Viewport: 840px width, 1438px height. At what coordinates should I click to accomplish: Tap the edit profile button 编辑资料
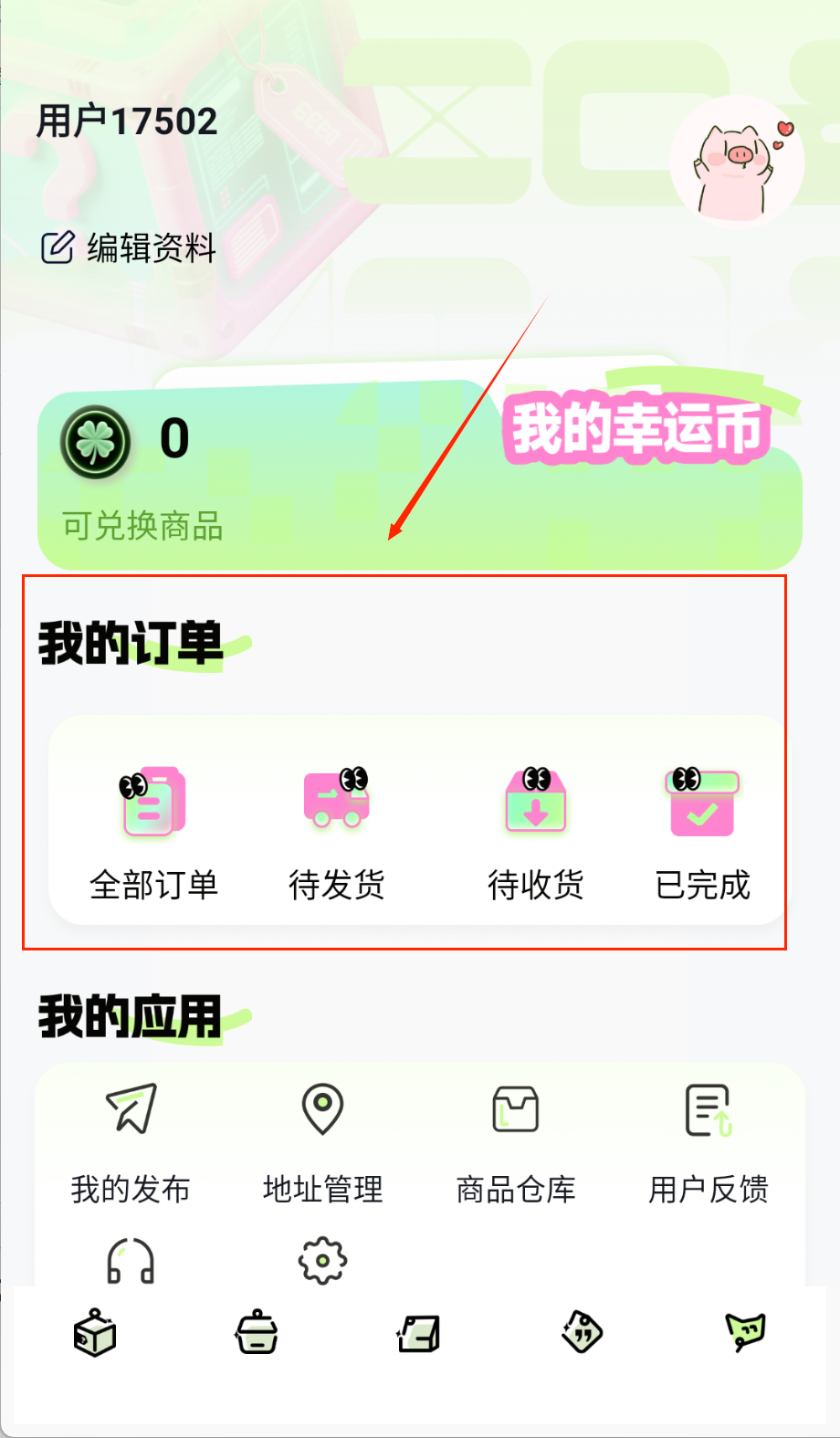129,247
